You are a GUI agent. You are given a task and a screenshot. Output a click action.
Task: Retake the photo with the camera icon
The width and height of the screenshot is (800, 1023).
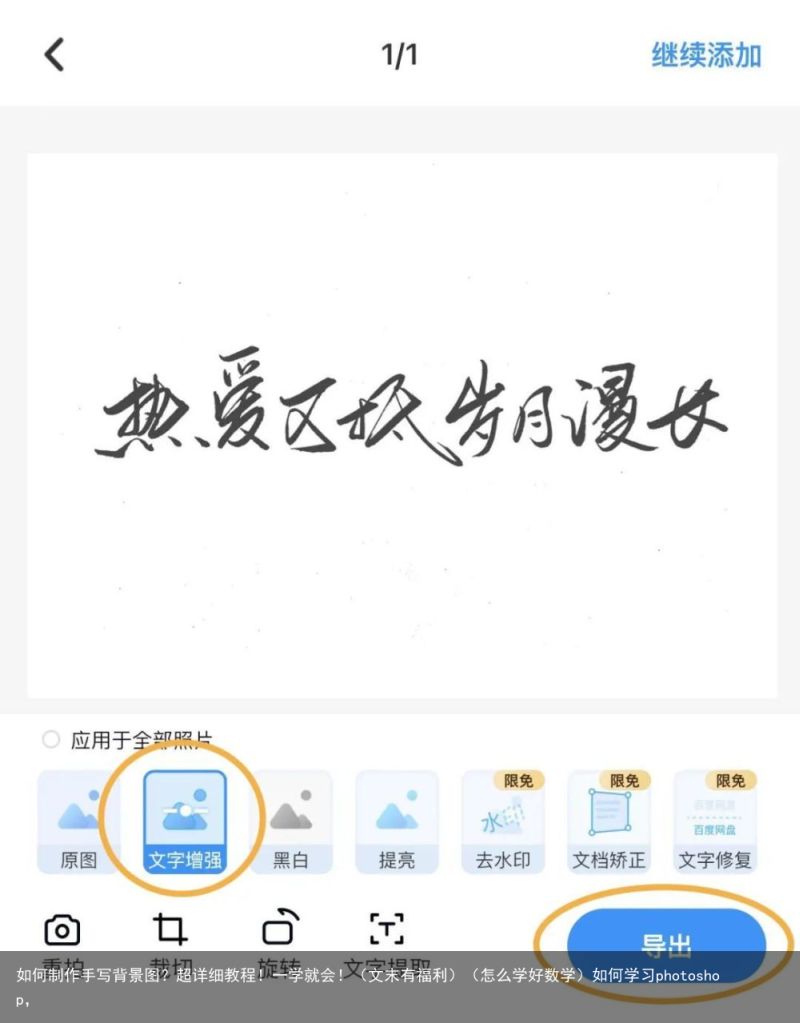[62, 931]
